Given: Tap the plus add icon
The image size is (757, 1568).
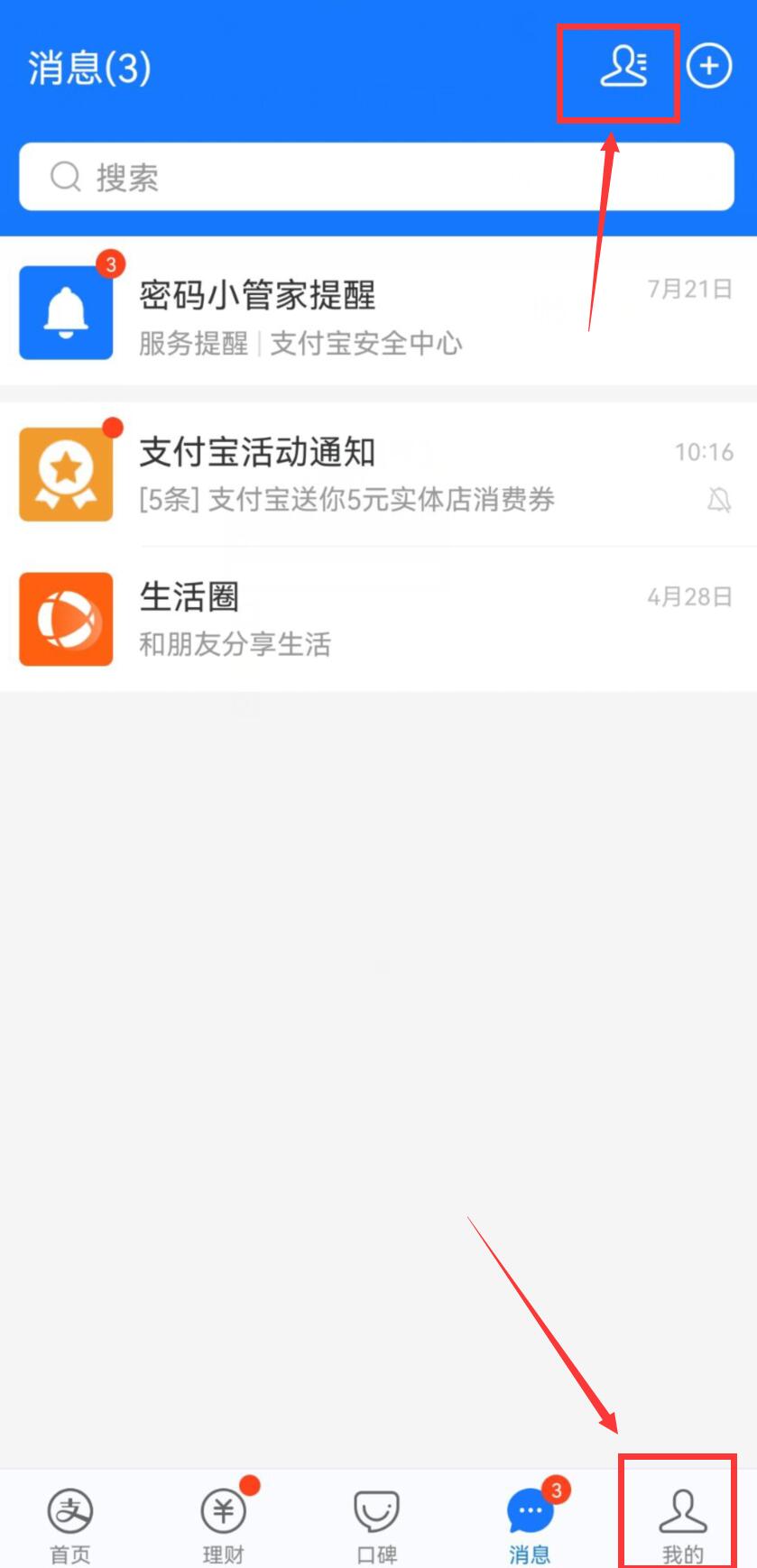Looking at the screenshot, I should click(709, 66).
